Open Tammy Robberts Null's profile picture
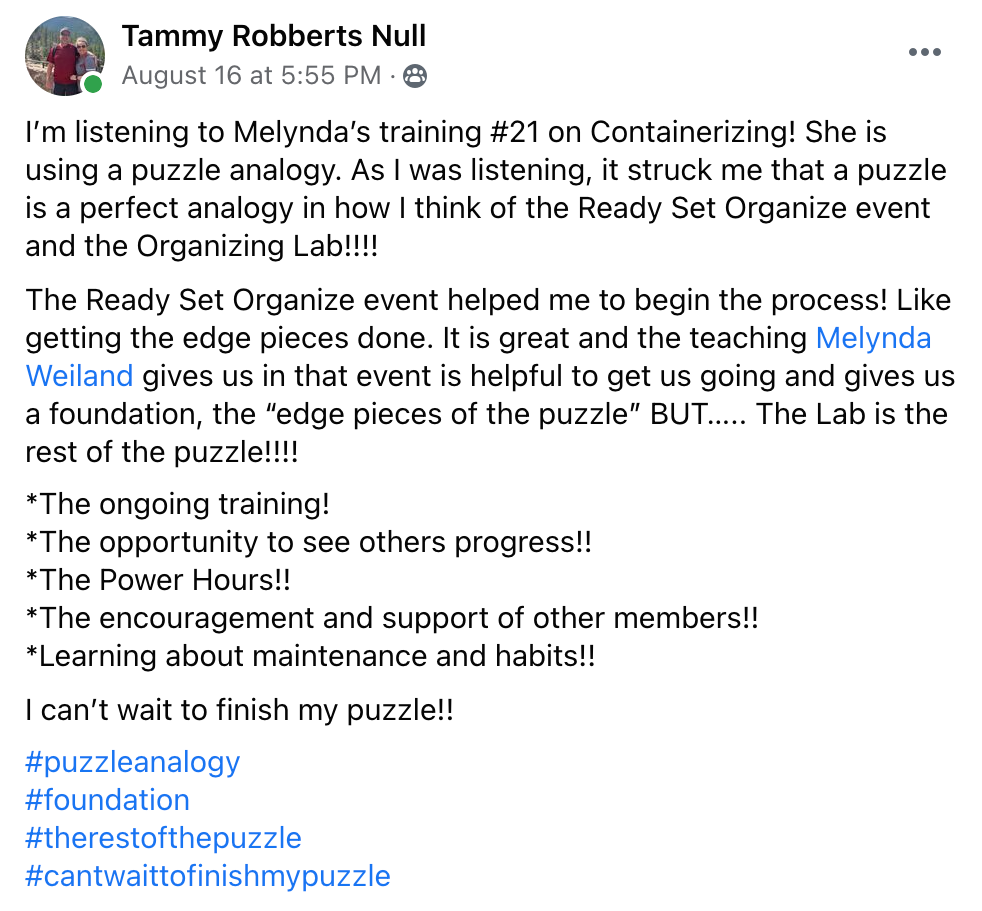Screen dimensions: 982x911 click(65, 56)
